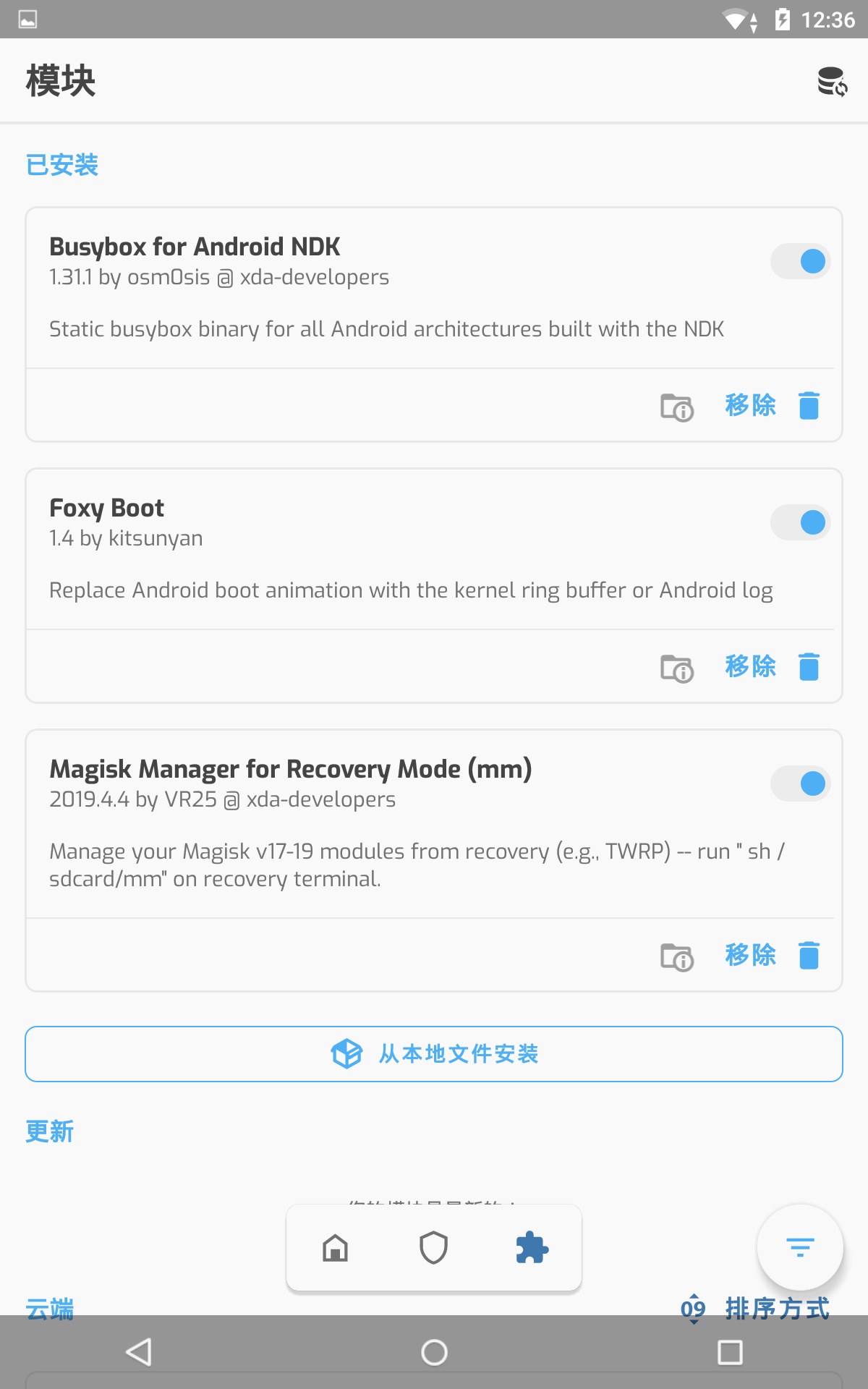Open the repository refresh icon in the title bar
Viewport: 868px width, 1389px height.
pyautogui.click(x=830, y=81)
